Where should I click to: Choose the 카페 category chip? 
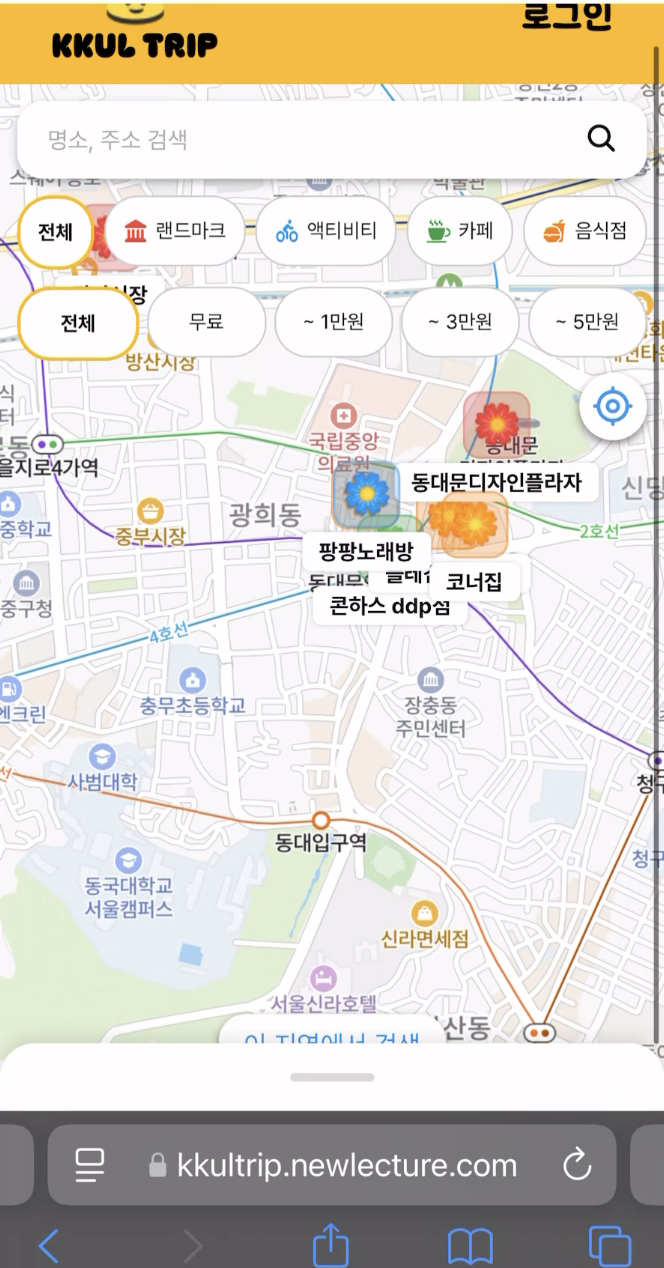(x=460, y=231)
